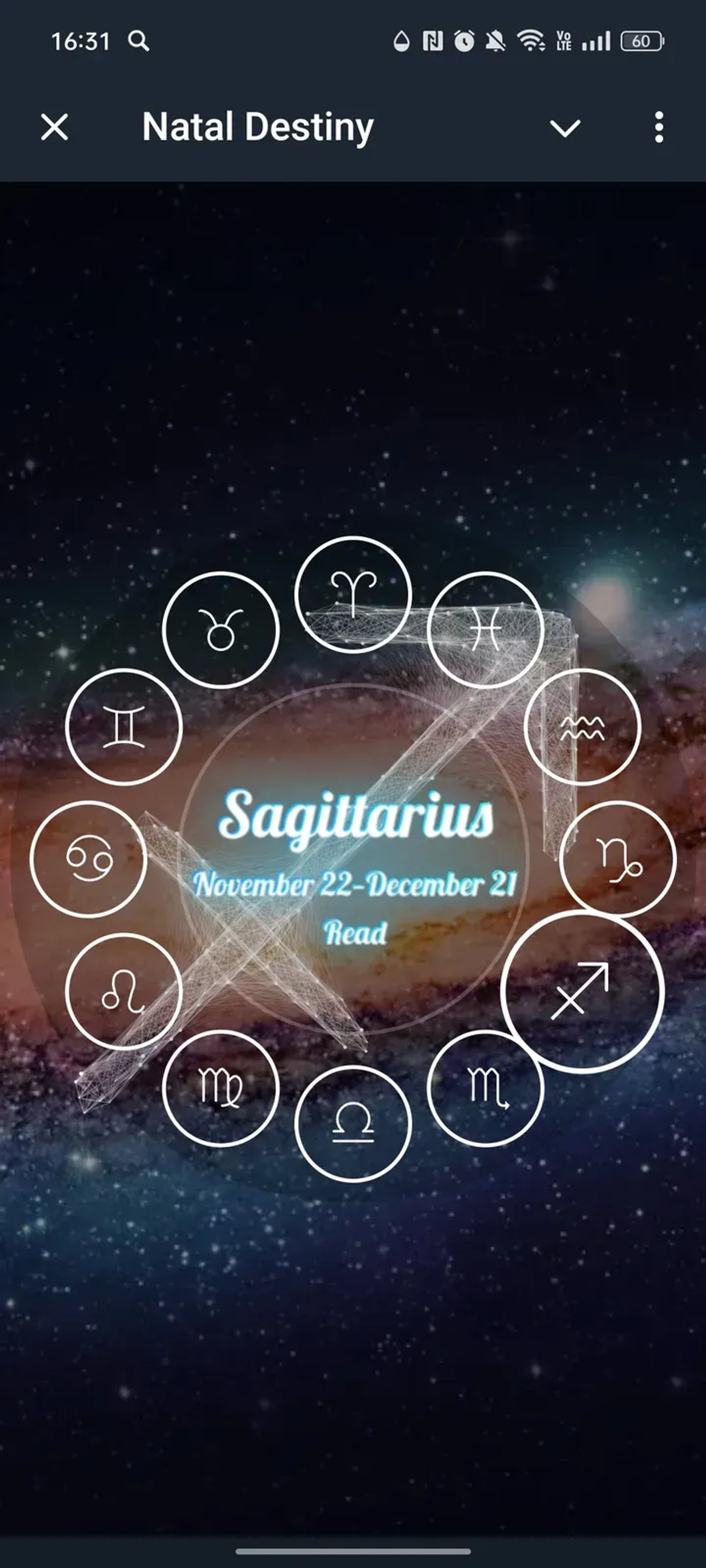Pick the Cancer zodiac sign
The height and width of the screenshot is (1568, 706).
88,859
